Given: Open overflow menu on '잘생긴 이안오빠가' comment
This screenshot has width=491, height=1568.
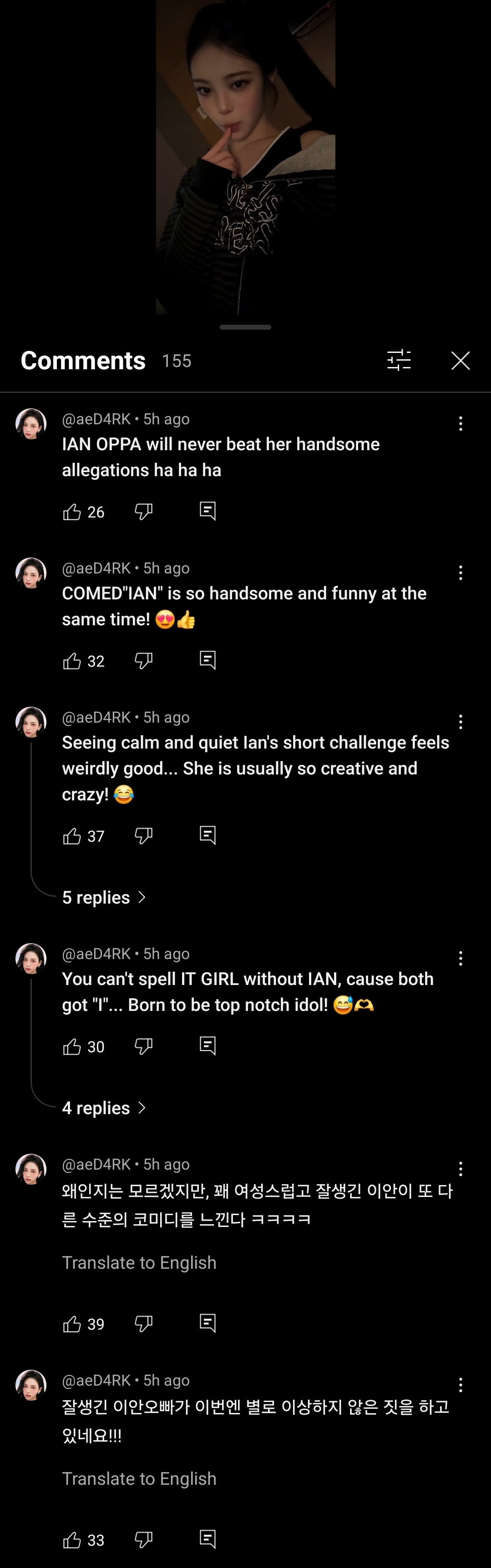Looking at the screenshot, I should coord(461,1385).
